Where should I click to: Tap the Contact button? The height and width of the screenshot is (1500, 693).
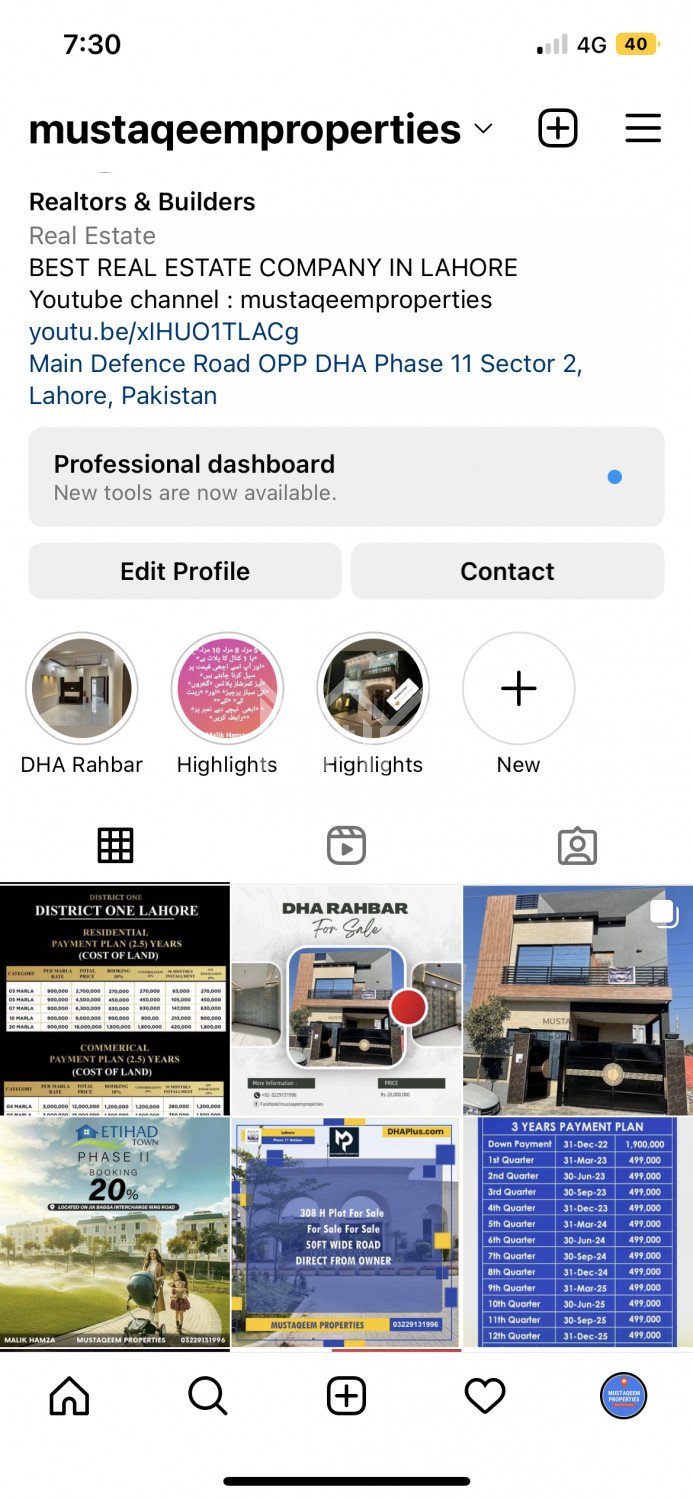pos(507,571)
